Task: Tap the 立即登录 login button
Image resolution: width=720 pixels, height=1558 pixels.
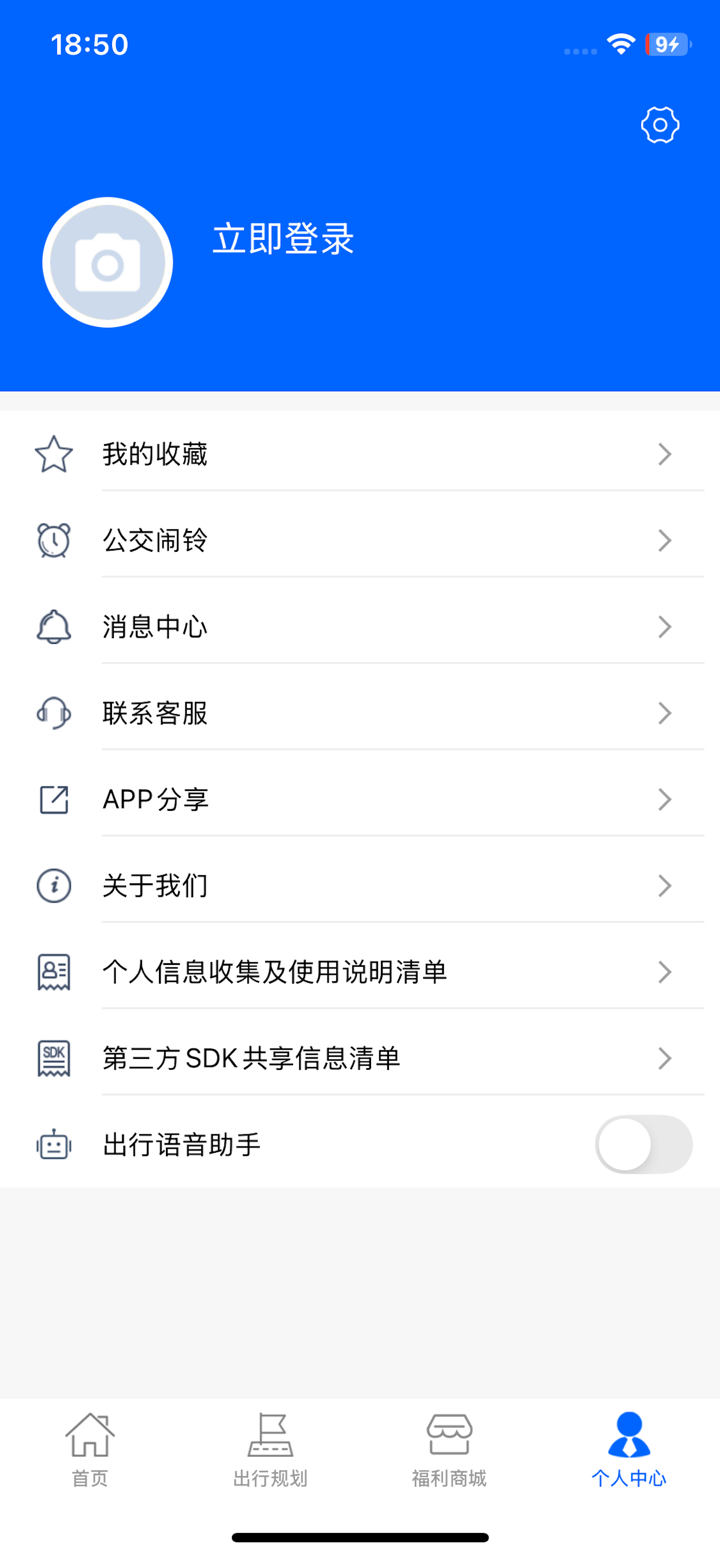Action: (x=283, y=240)
